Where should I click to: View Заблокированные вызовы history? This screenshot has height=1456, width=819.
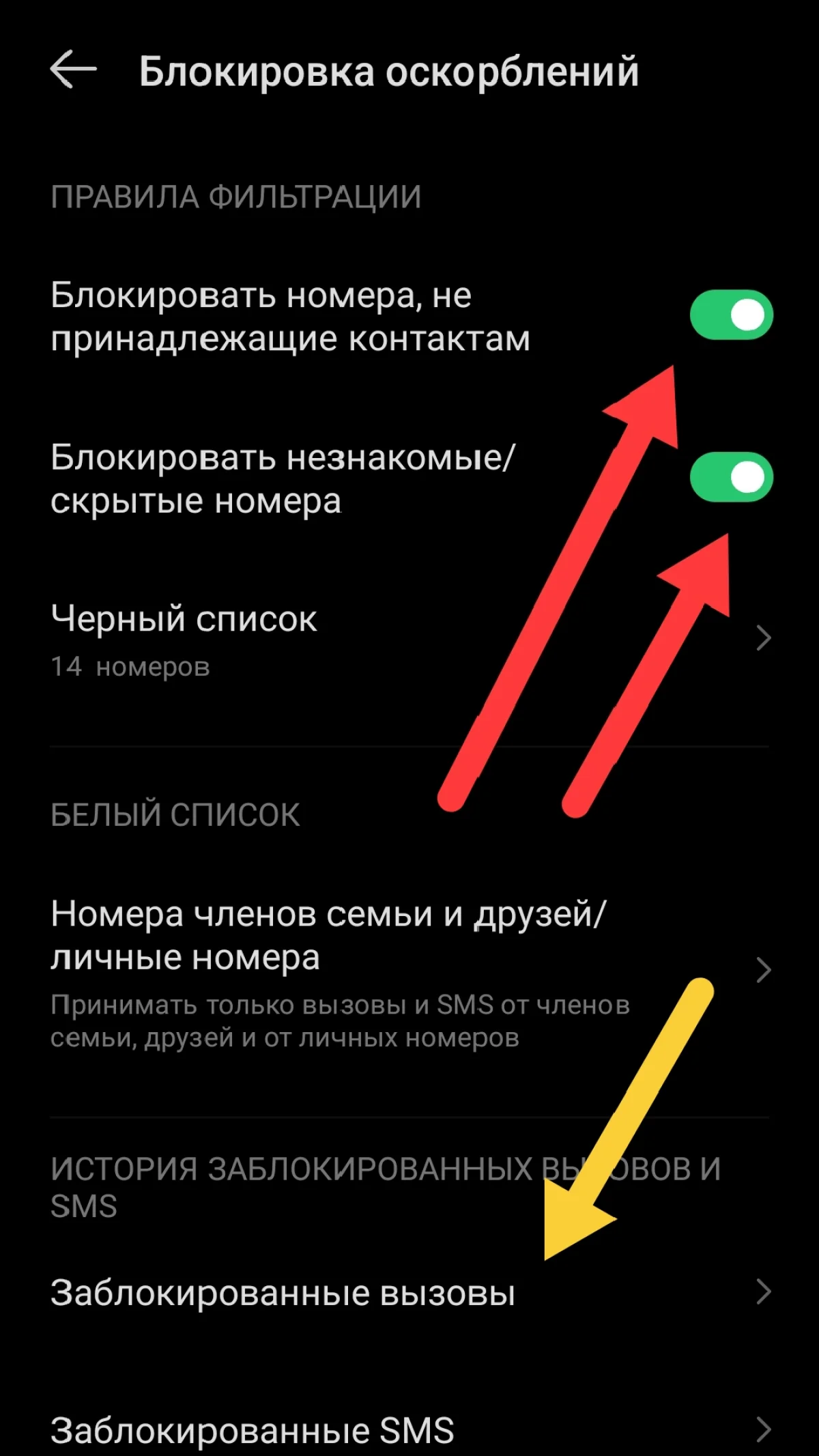[x=409, y=1292]
